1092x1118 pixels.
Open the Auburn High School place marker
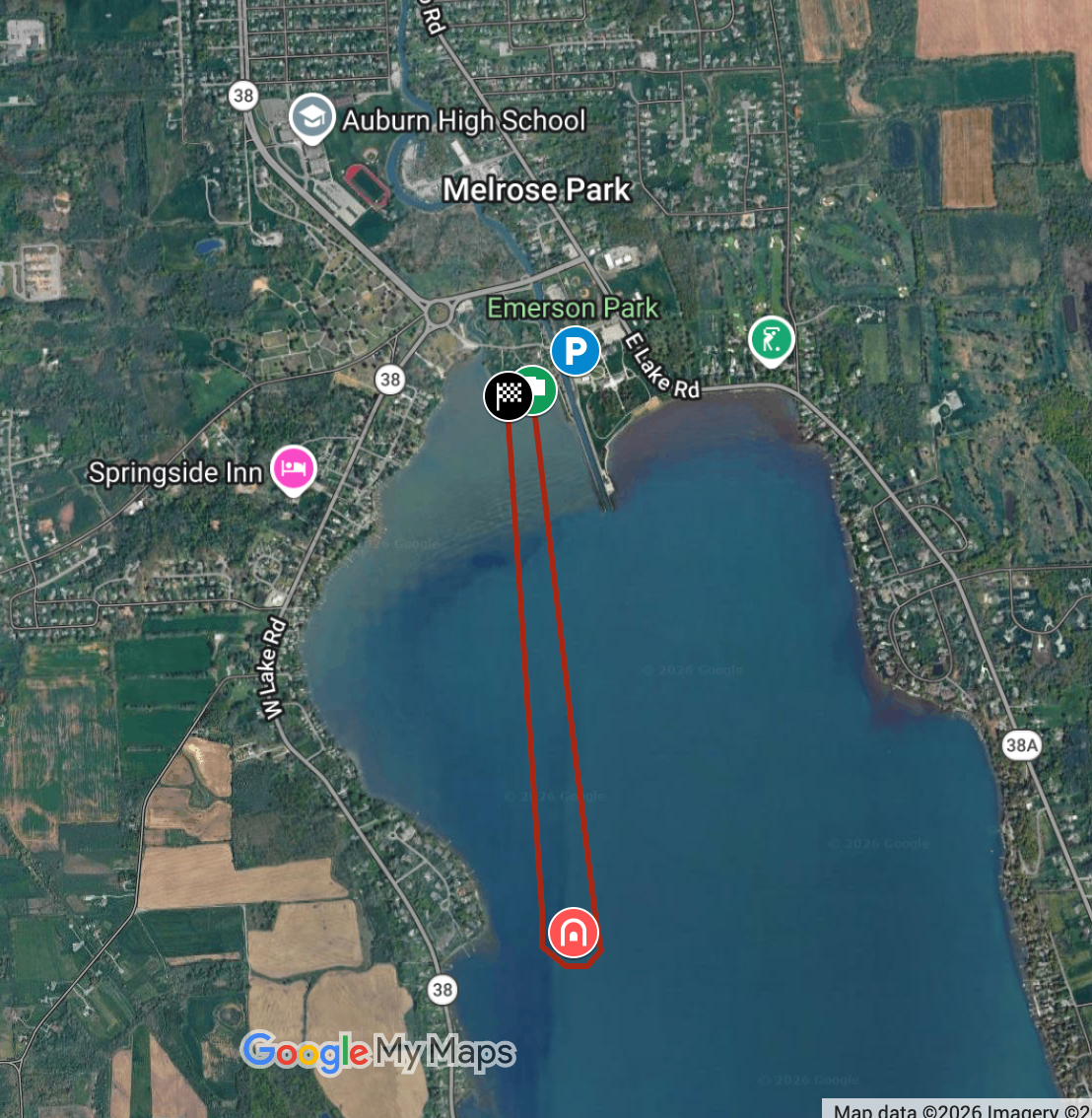[311, 119]
